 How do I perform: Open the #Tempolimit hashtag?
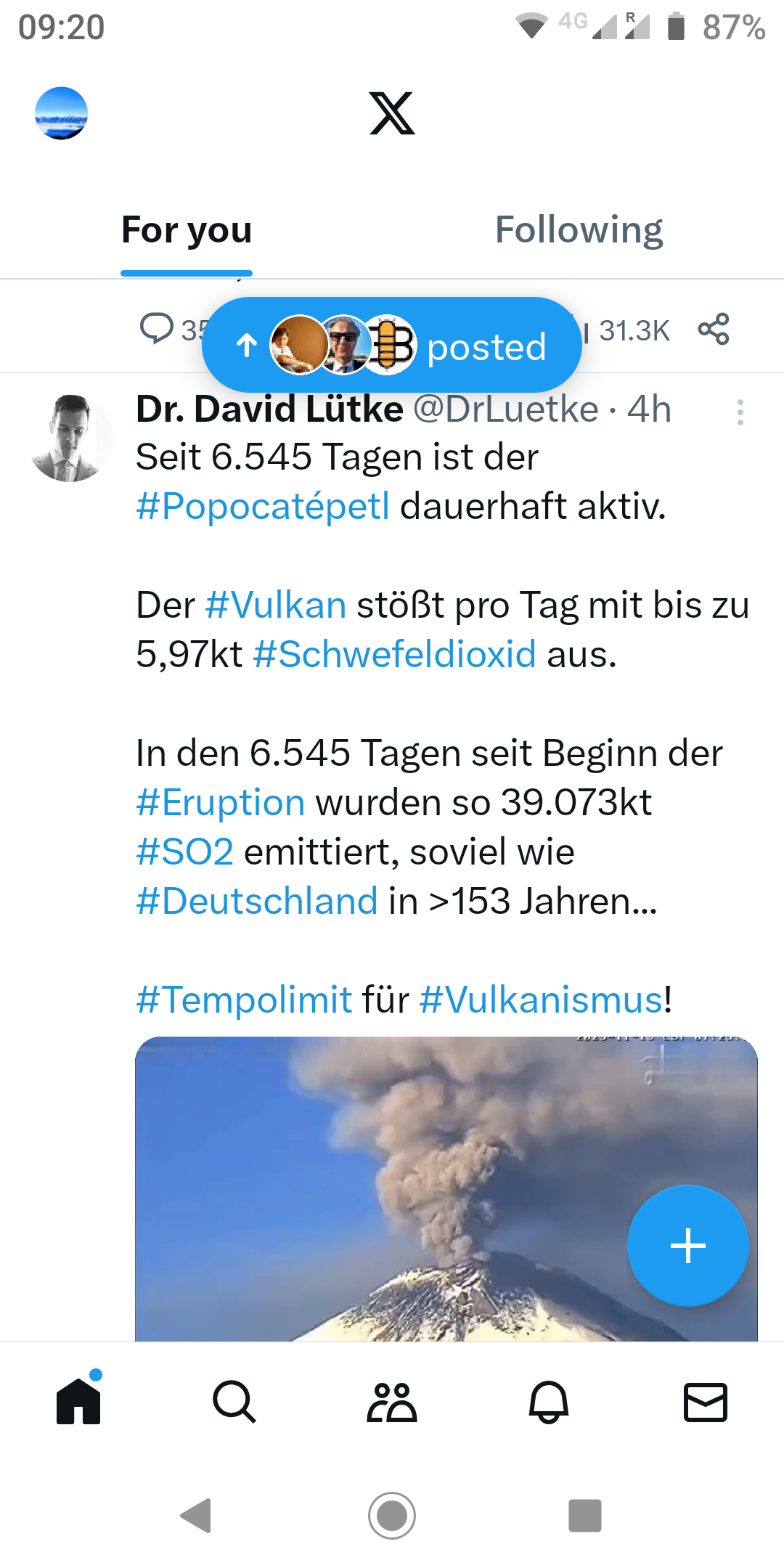point(244,1000)
